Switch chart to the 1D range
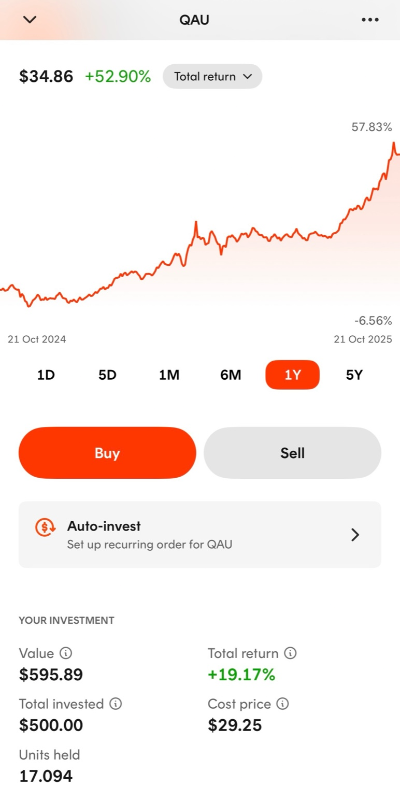 coord(46,375)
